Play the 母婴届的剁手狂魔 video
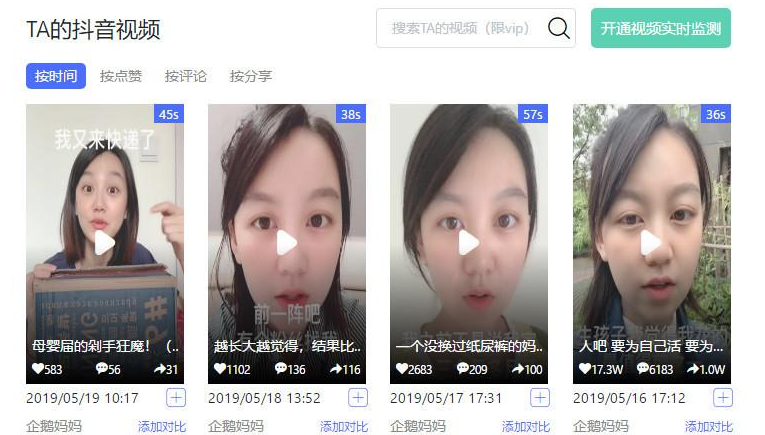This screenshot has height=435, width=765. tap(104, 242)
